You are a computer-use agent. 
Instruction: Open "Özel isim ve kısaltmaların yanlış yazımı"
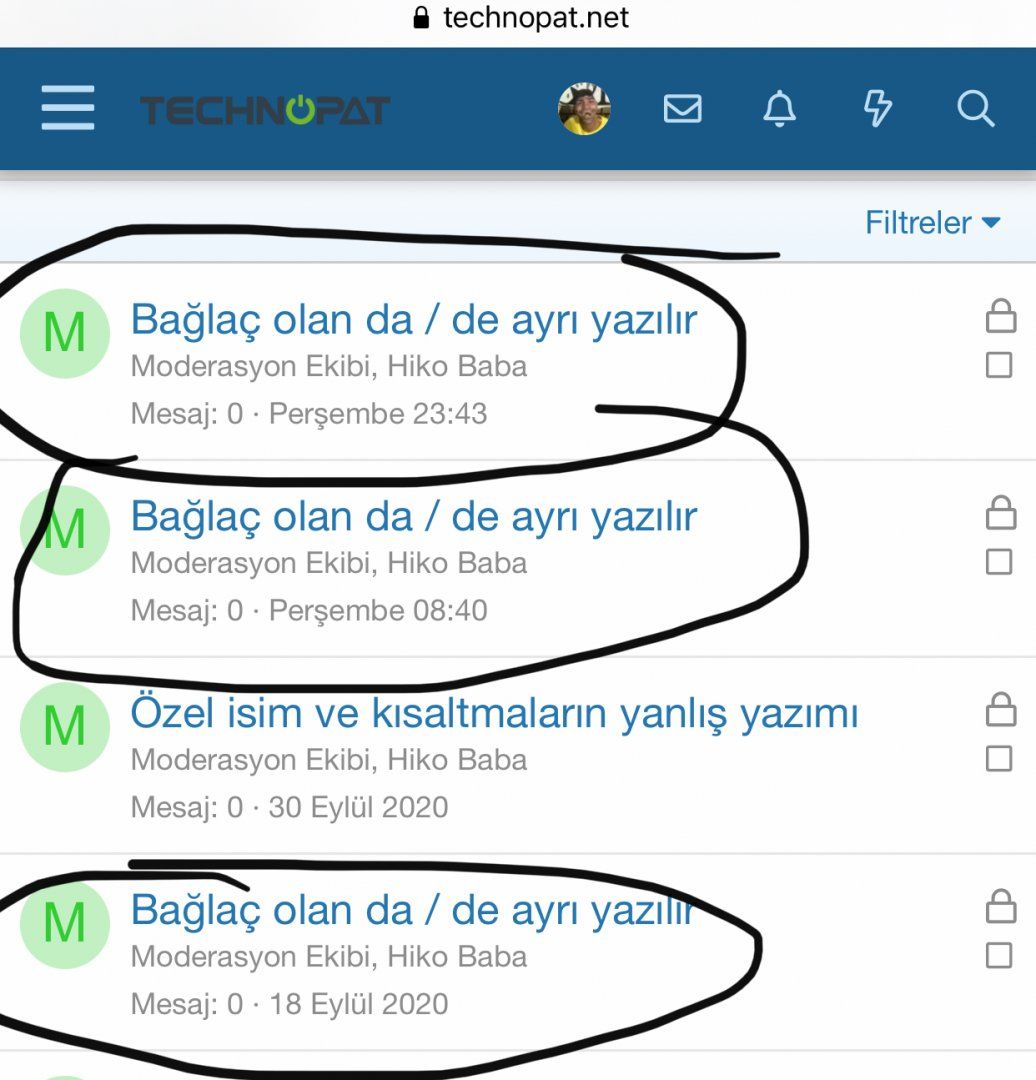point(494,714)
